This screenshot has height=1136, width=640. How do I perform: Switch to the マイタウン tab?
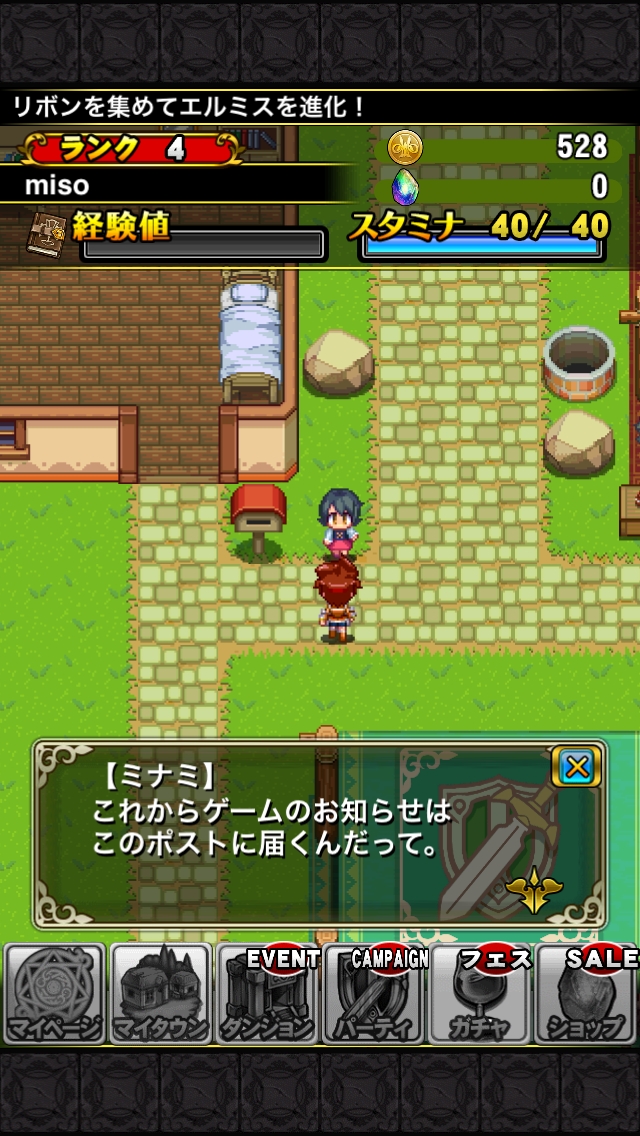pyautogui.click(x=160, y=994)
